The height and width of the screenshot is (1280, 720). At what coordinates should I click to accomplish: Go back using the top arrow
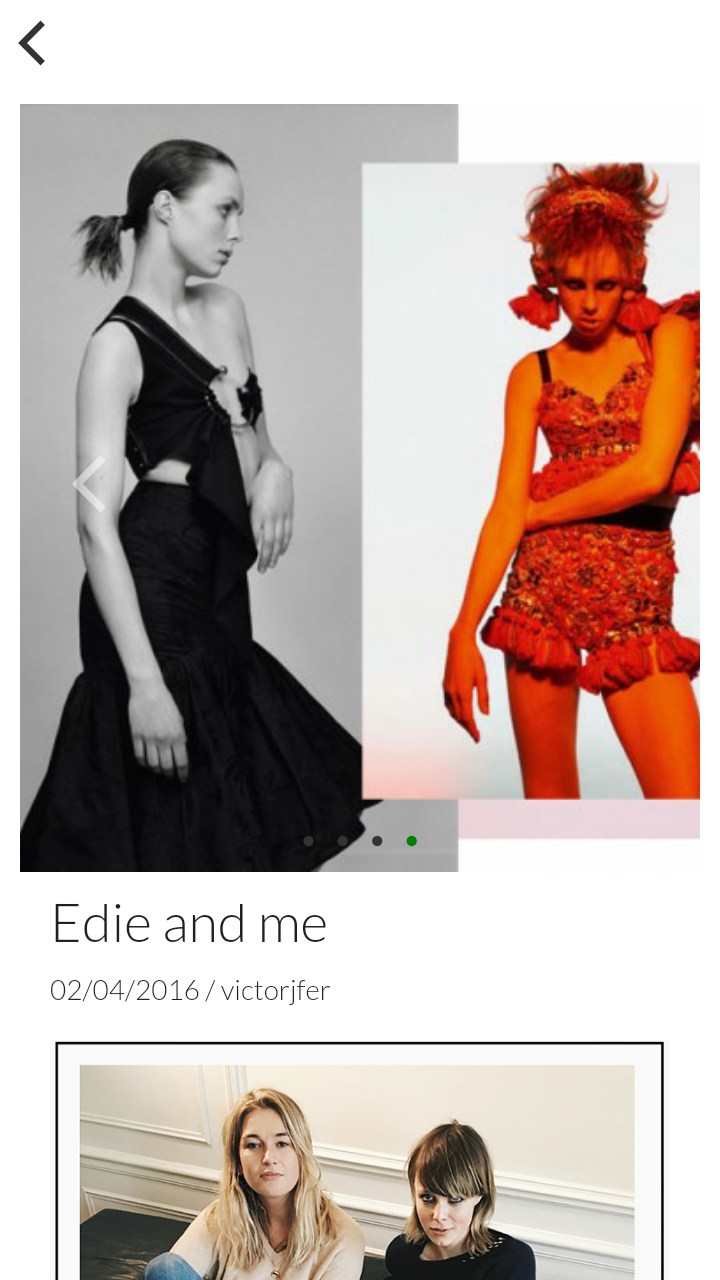32,44
